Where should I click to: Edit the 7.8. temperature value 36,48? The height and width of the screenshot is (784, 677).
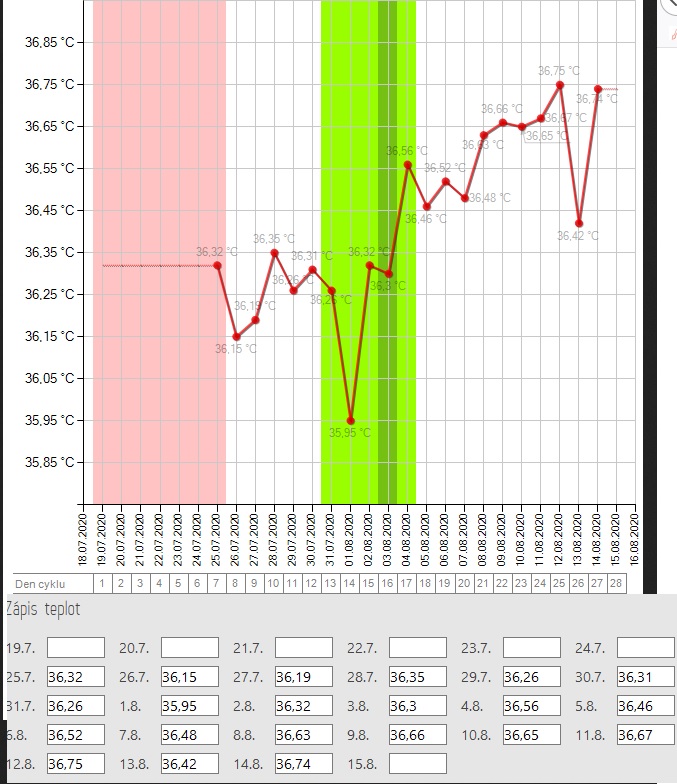click(189, 735)
